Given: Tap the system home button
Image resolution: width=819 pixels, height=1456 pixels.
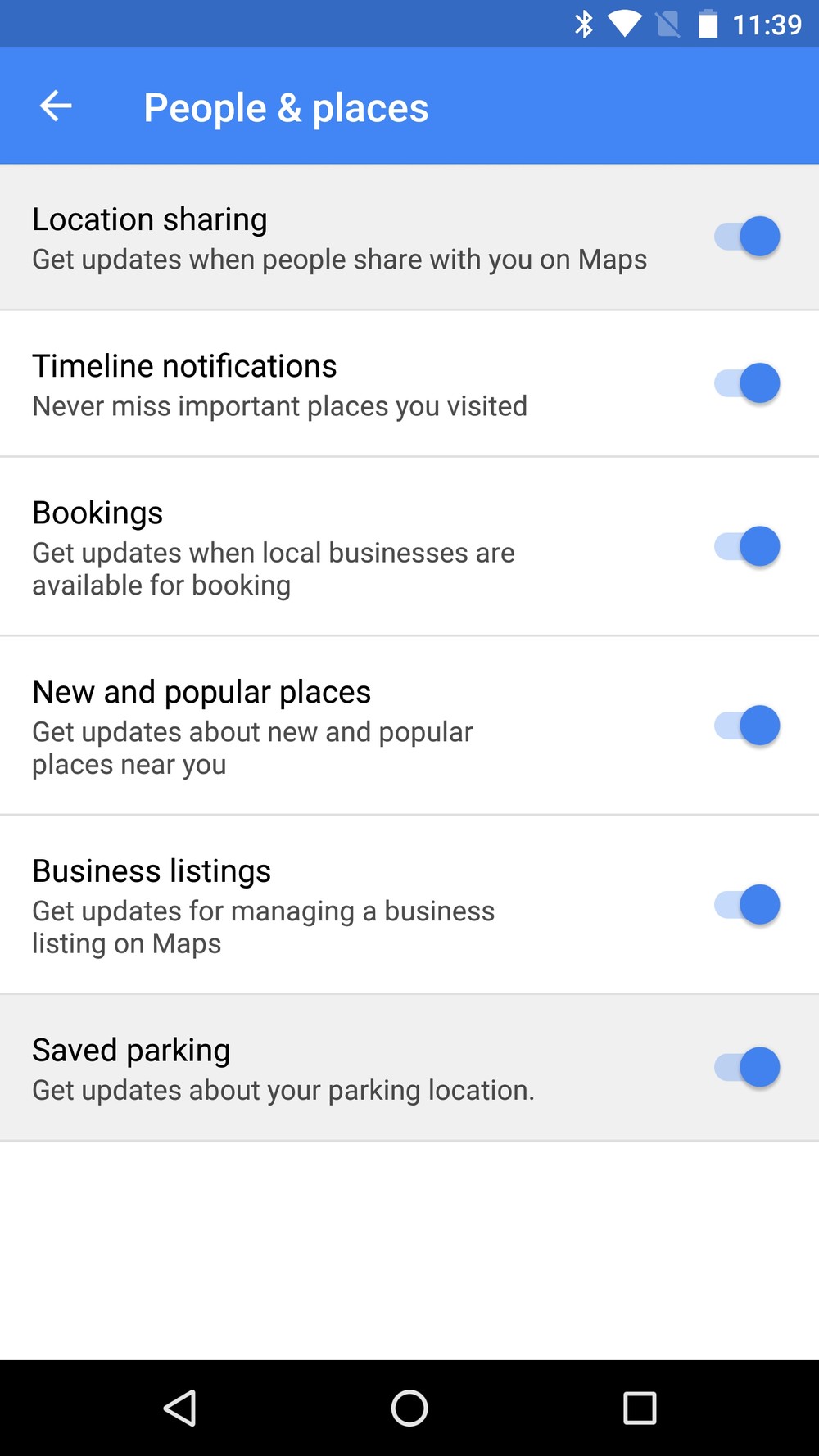Looking at the screenshot, I should [409, 1408].
